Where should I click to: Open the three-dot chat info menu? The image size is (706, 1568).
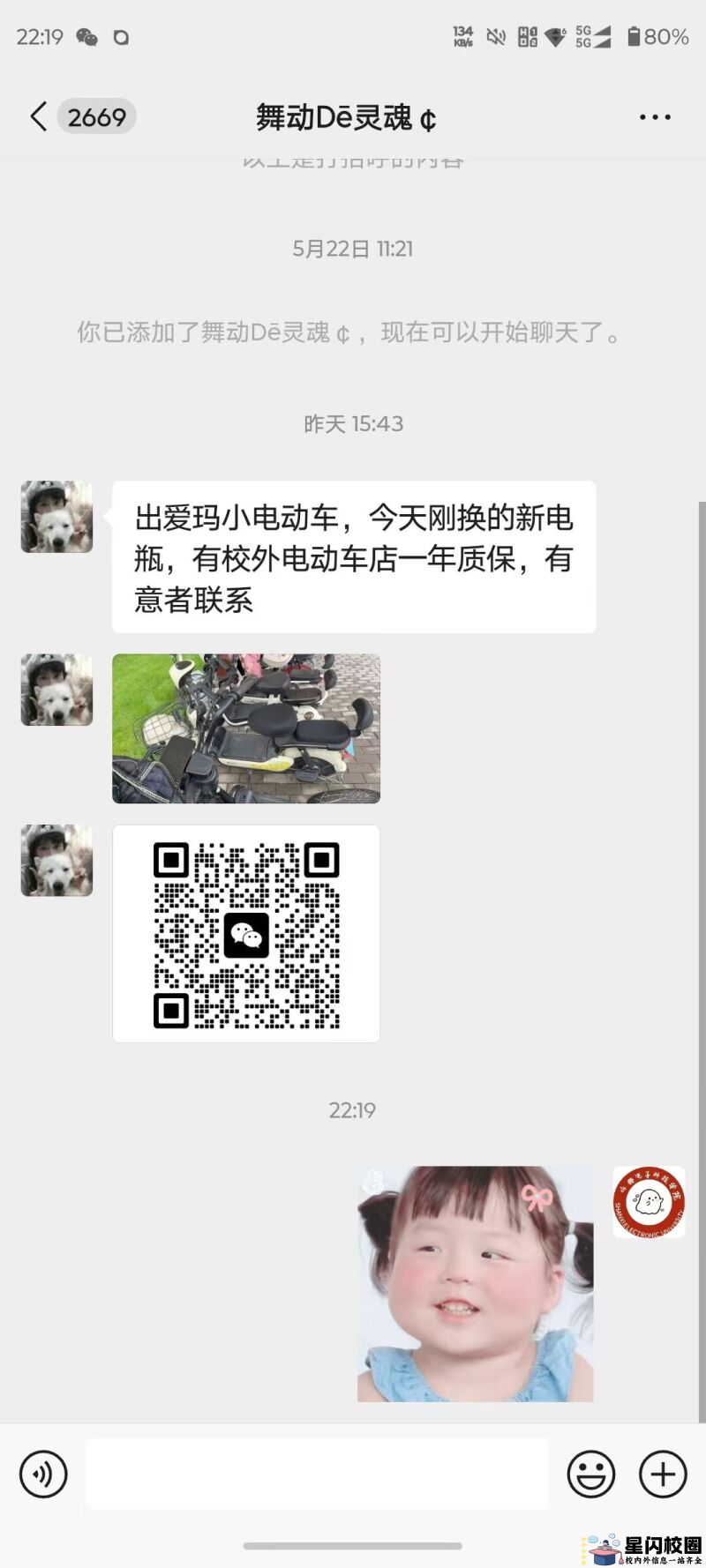655,116
